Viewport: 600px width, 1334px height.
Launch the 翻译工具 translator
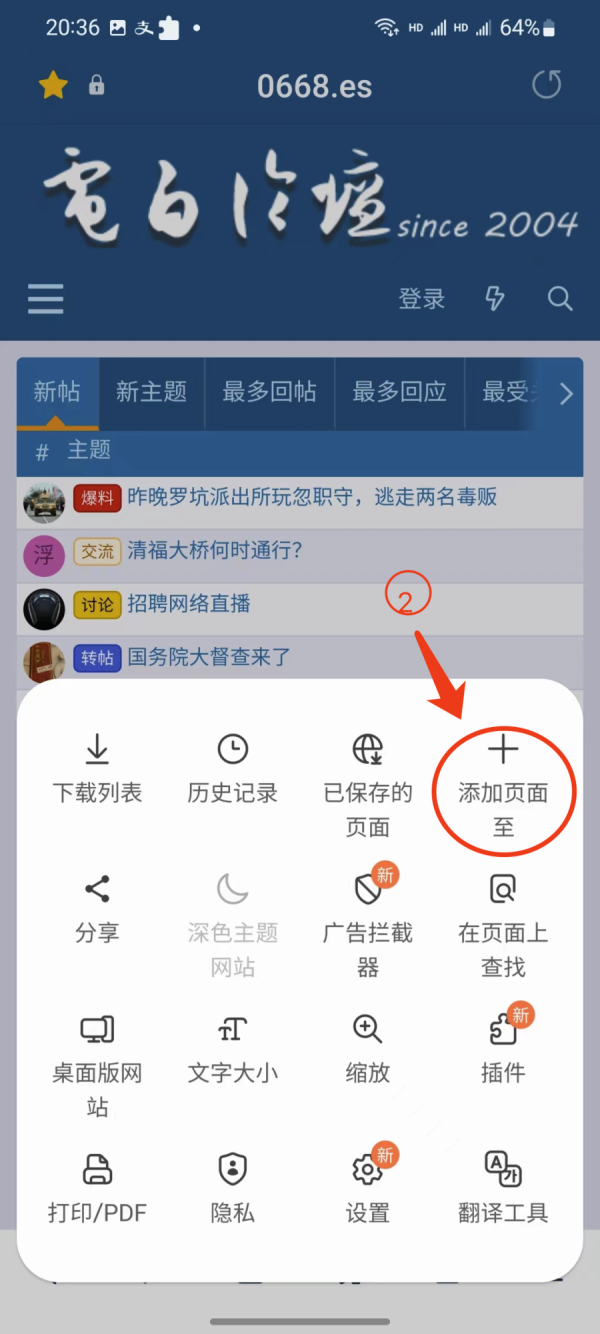coord(503,1188)
